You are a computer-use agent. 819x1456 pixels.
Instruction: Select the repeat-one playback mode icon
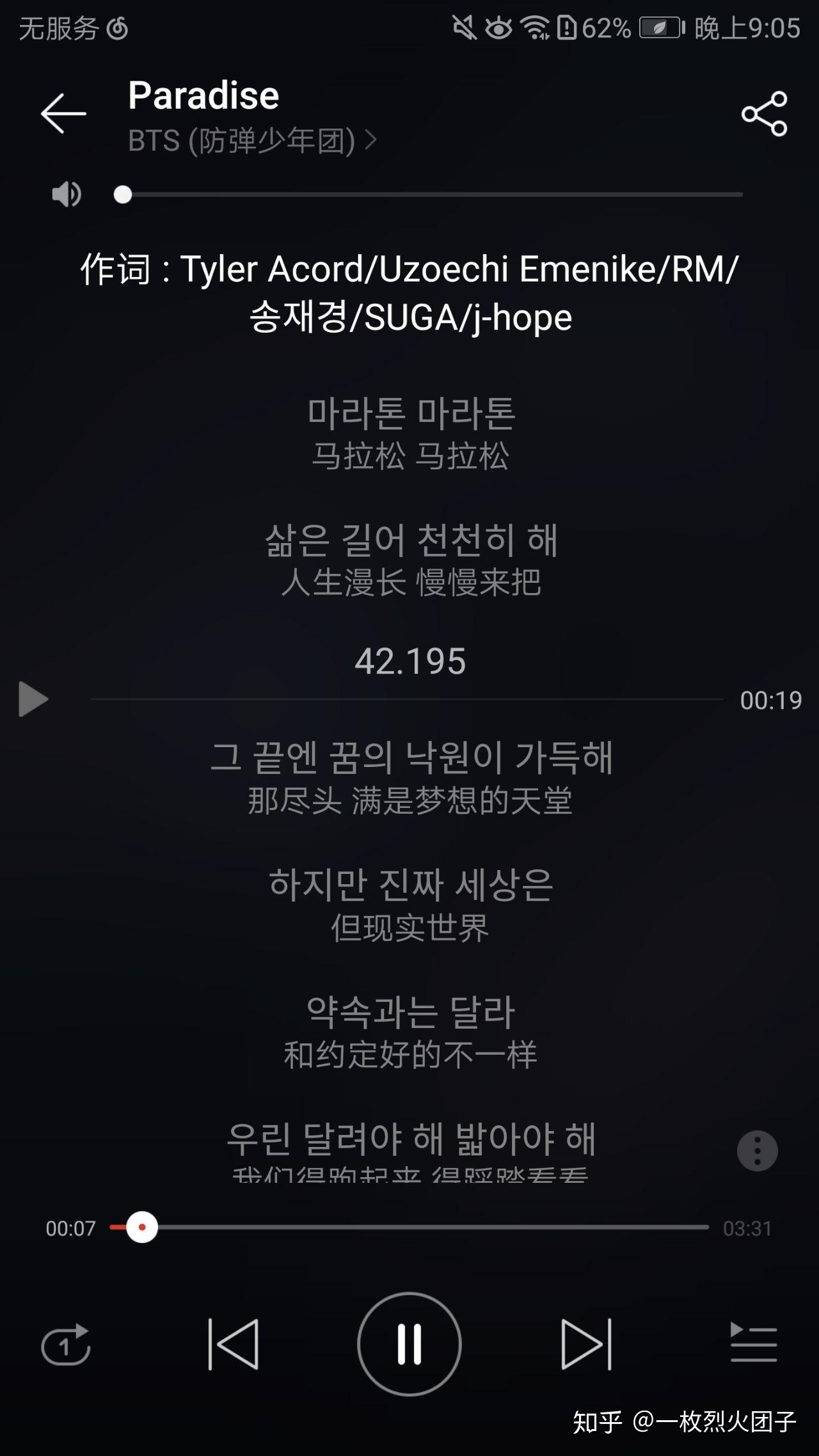click(65, 1345)
